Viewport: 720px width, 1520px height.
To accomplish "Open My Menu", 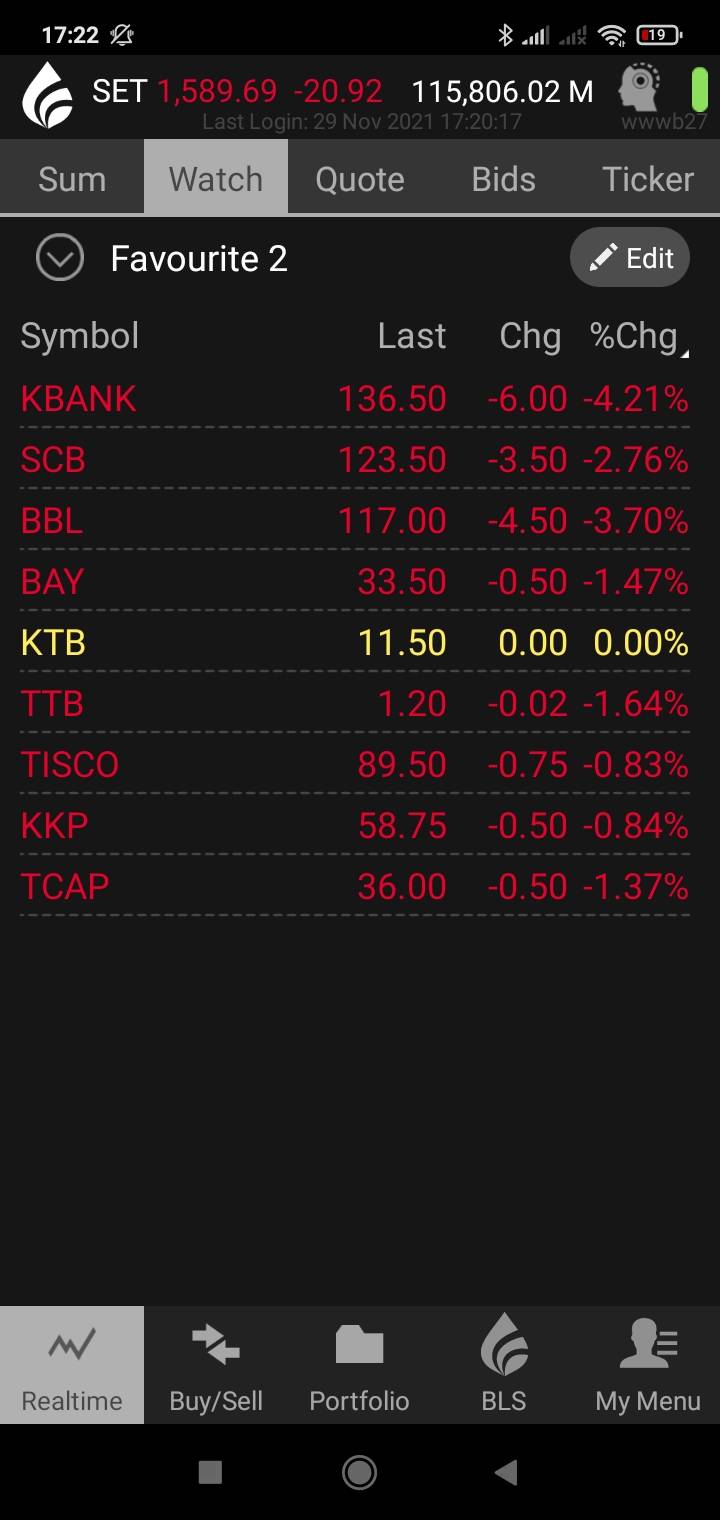I will 648,1365.
